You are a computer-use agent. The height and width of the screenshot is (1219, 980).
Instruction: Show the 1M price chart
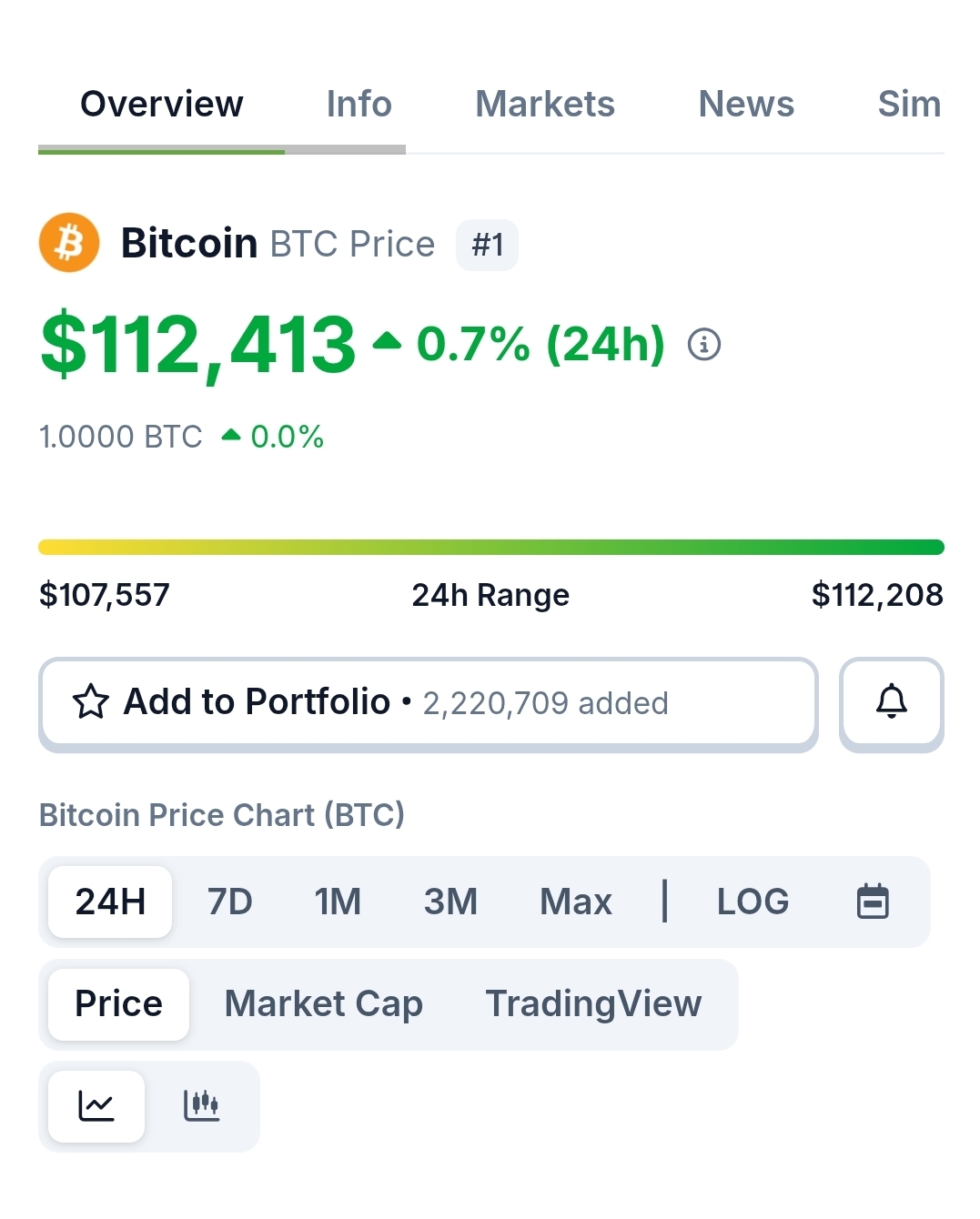point(338,902)
